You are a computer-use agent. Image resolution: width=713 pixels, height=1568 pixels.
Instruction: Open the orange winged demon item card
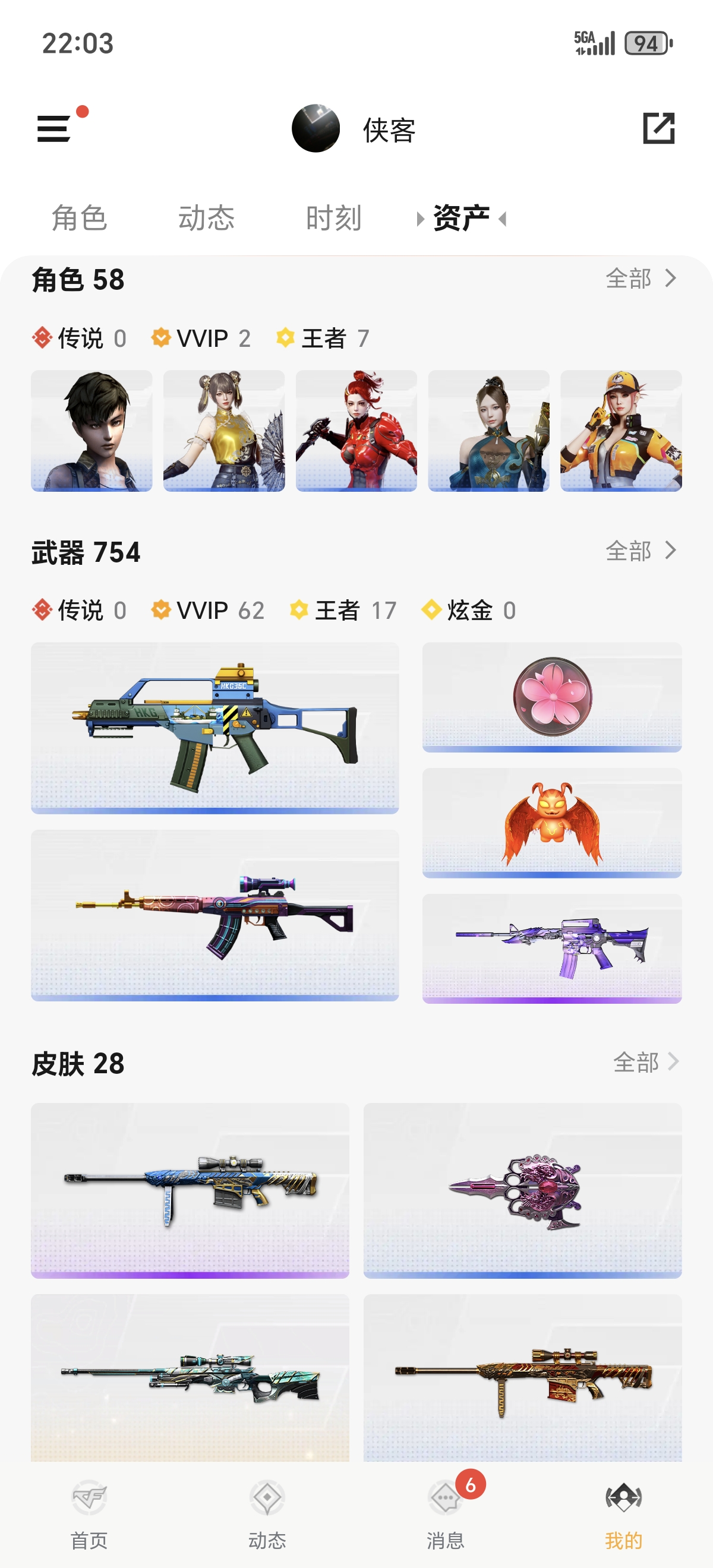click(551, 823)
